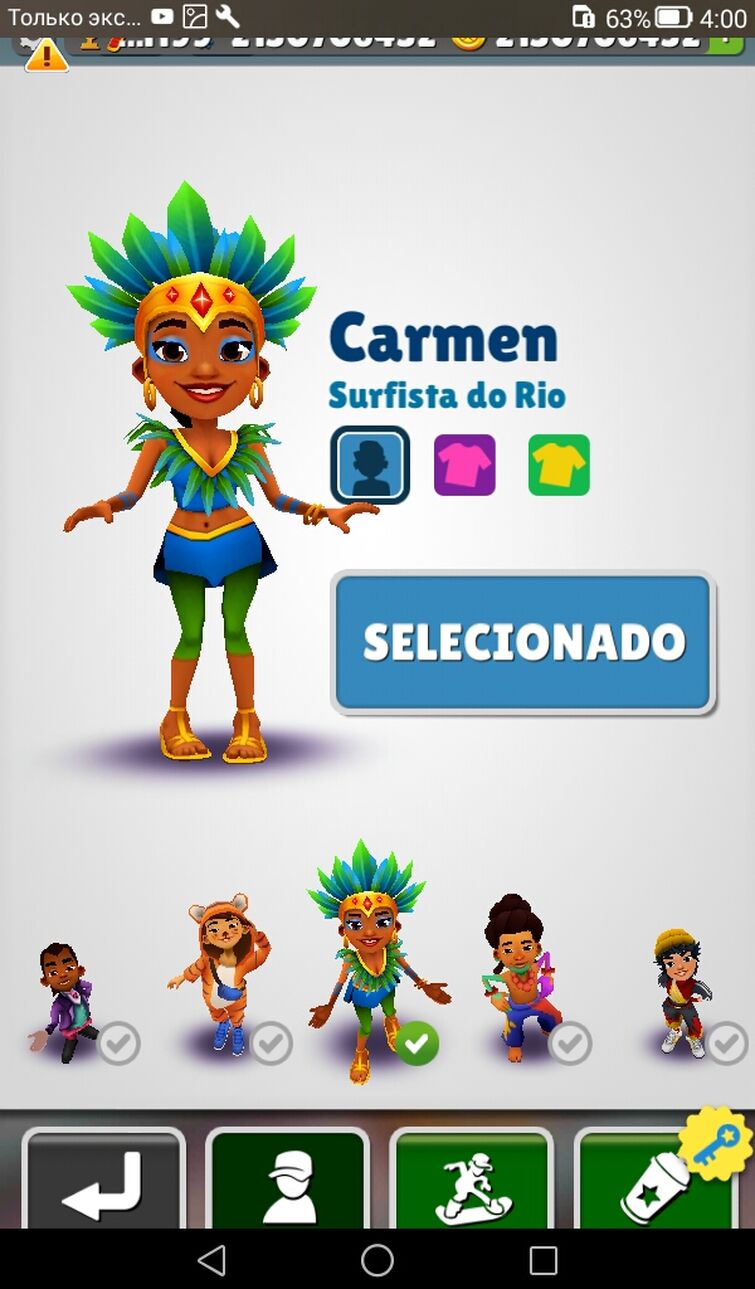Screen dimensions: 755x1289
Task: Tap the Android home button
Action: [x=377, y=1260]
